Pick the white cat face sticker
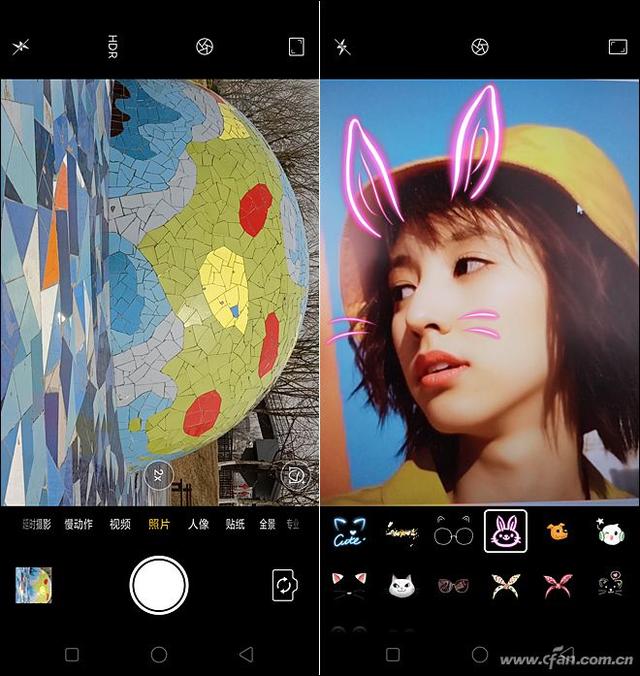This screenshot has width=640, height=676. pos(401,585)
